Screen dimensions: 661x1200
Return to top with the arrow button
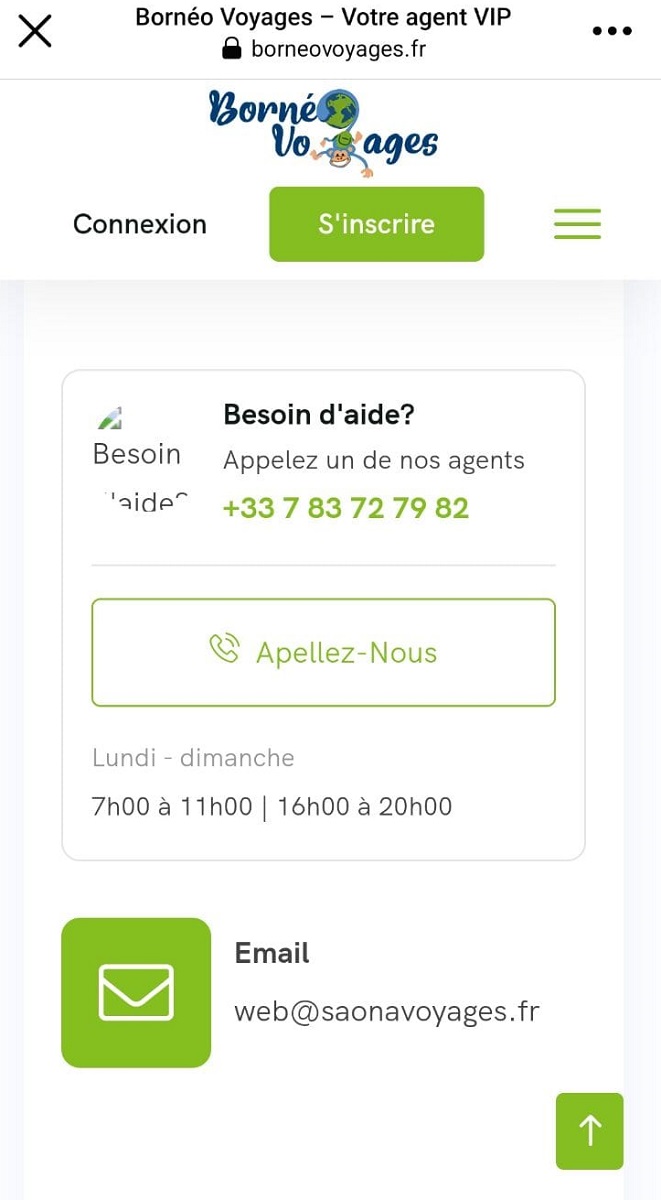point(589,1131)
